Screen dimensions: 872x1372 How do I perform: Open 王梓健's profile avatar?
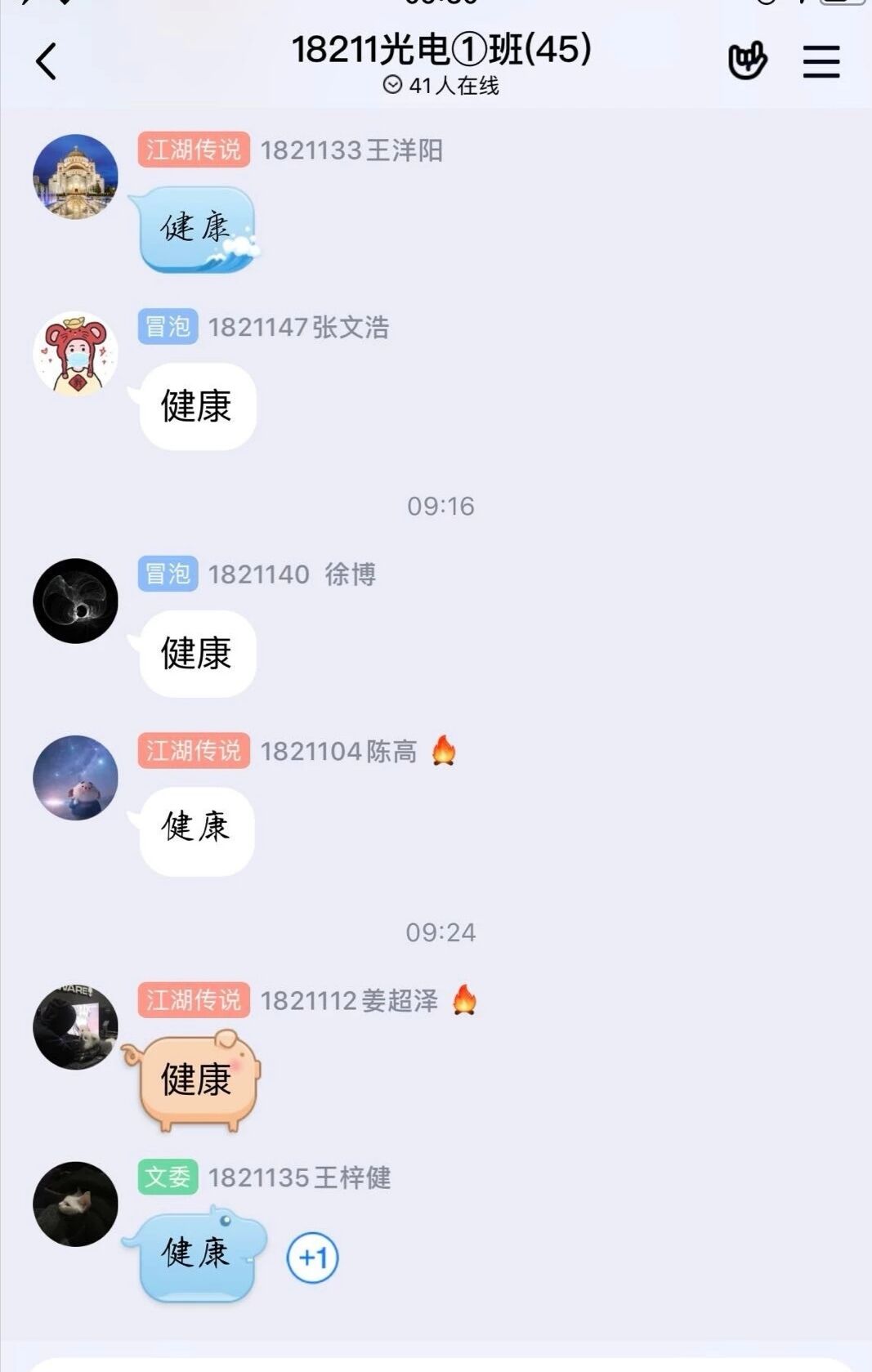pyautogui.click(x=75, y=1204)
